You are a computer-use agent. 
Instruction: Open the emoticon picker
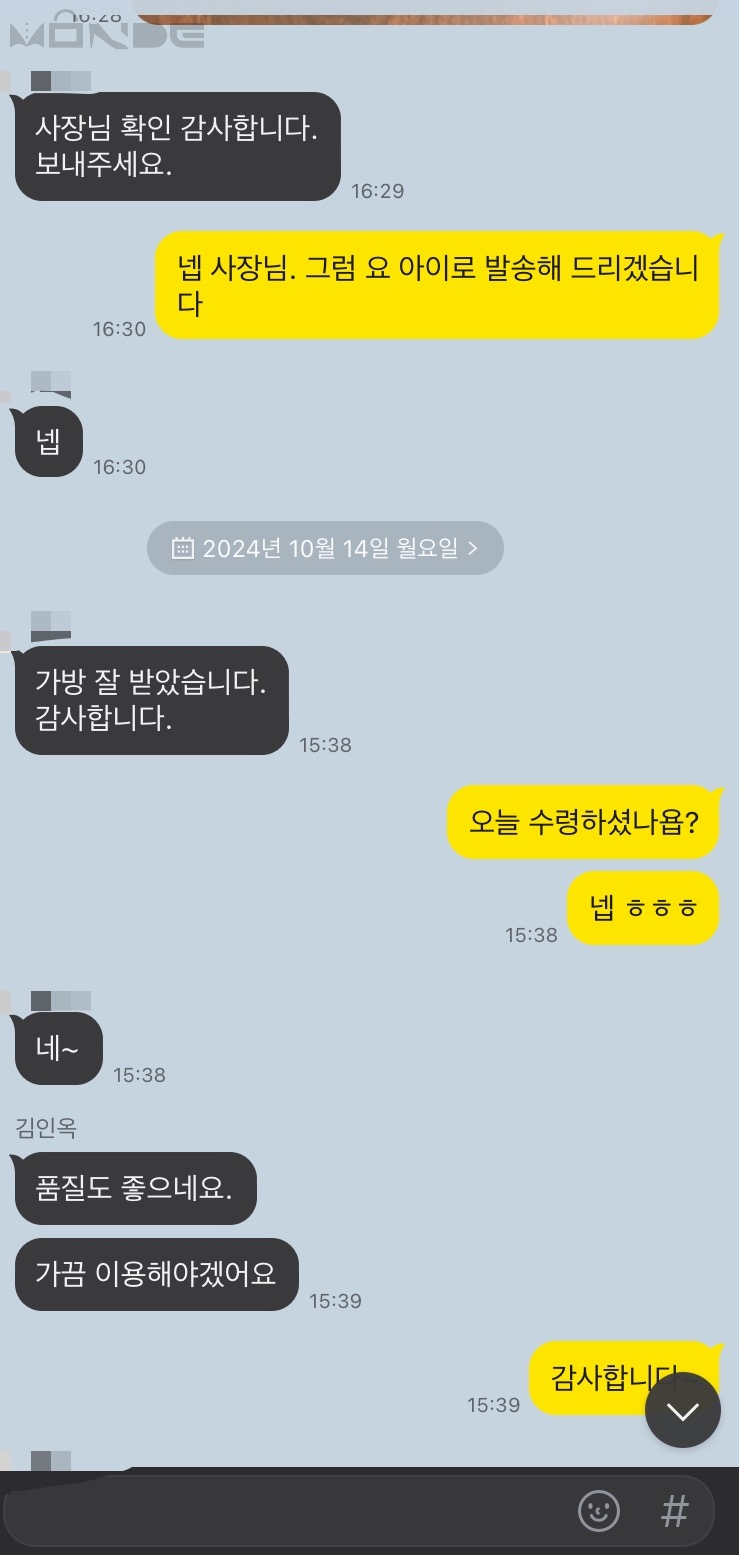[x=599, y=1511]
